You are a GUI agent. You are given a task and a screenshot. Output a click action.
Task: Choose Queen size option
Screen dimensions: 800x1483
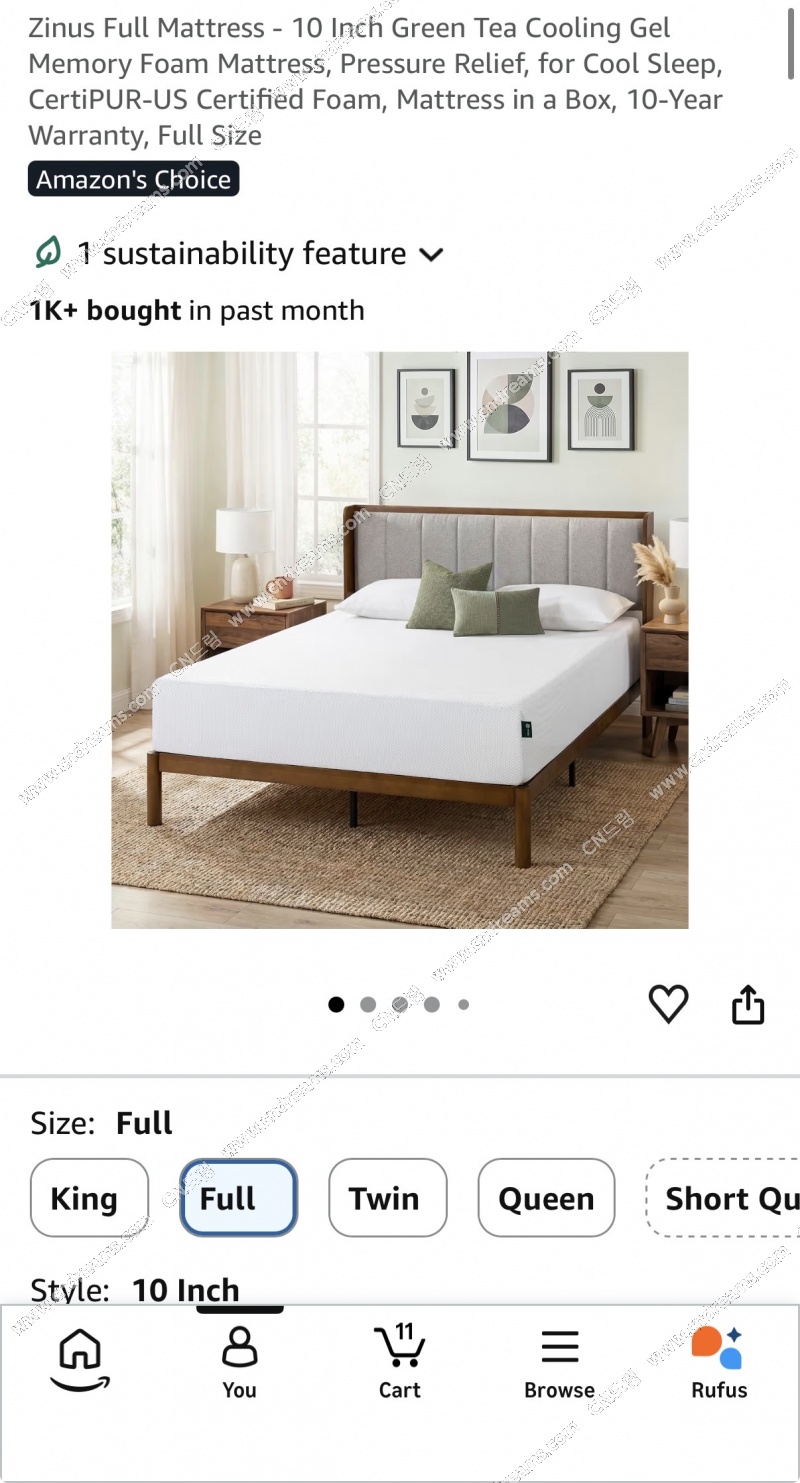[x=546, y=1198]
